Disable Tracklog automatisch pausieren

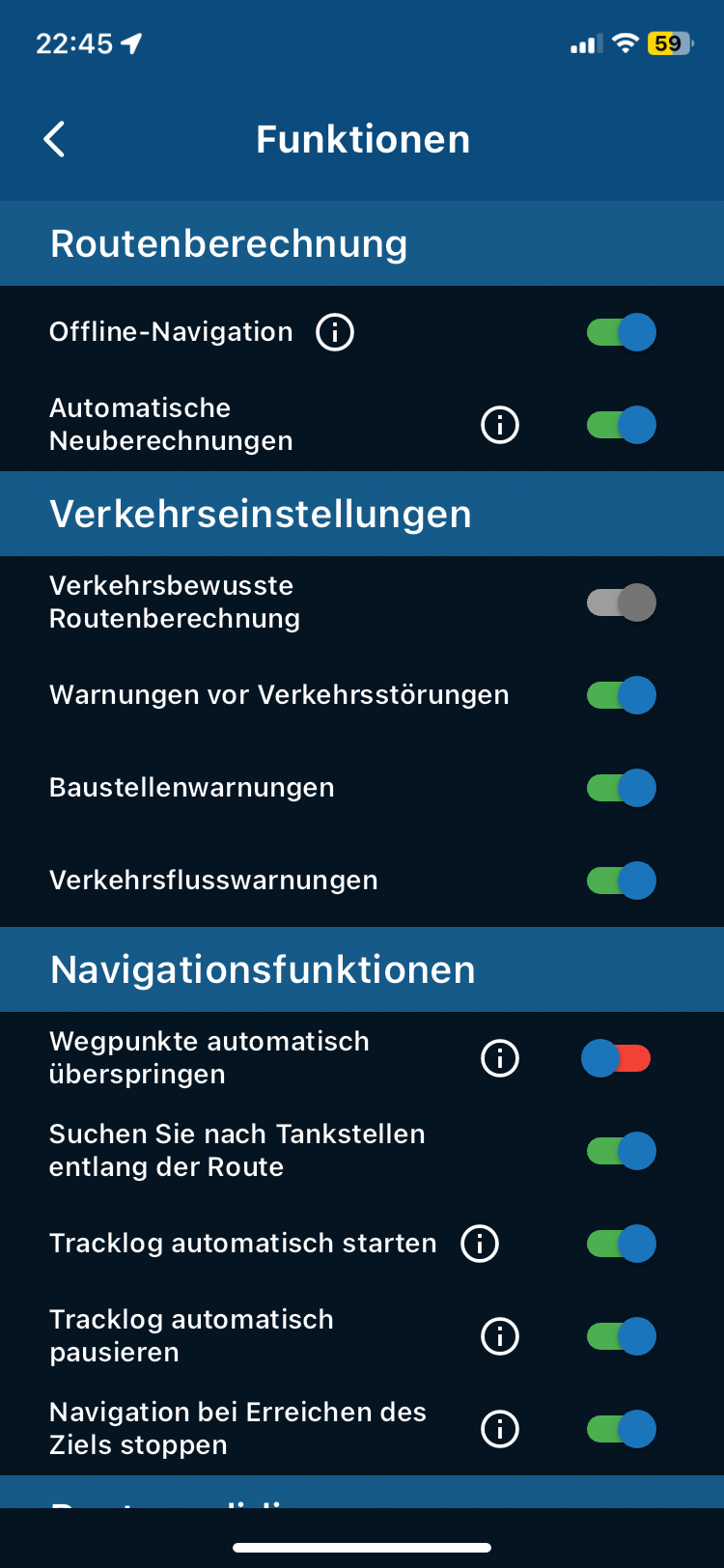[x=621, y=1336]
